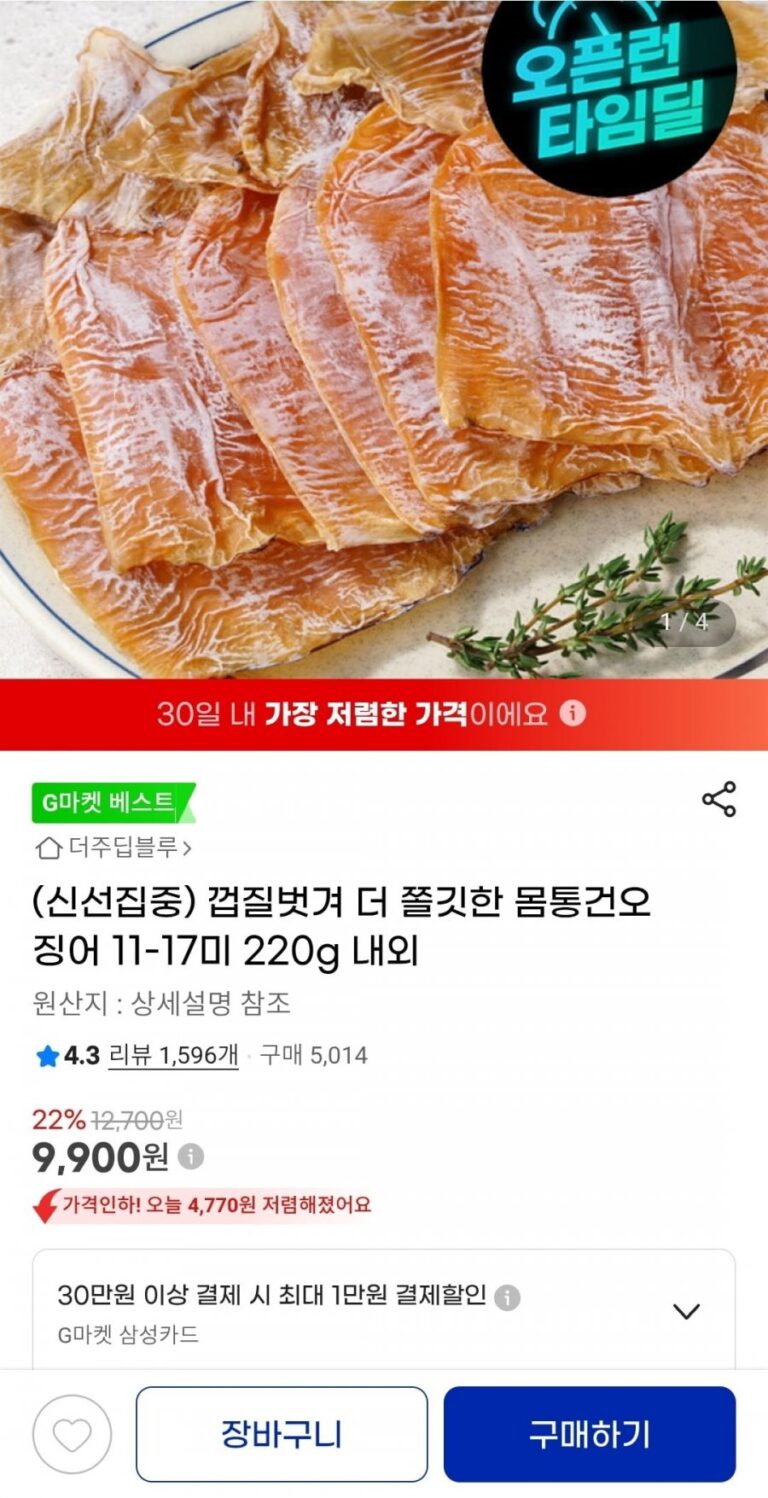Tap info icon next to 9,900원 price
Viewport: 768px width, 1498px height.
[x=190, y=1157]
